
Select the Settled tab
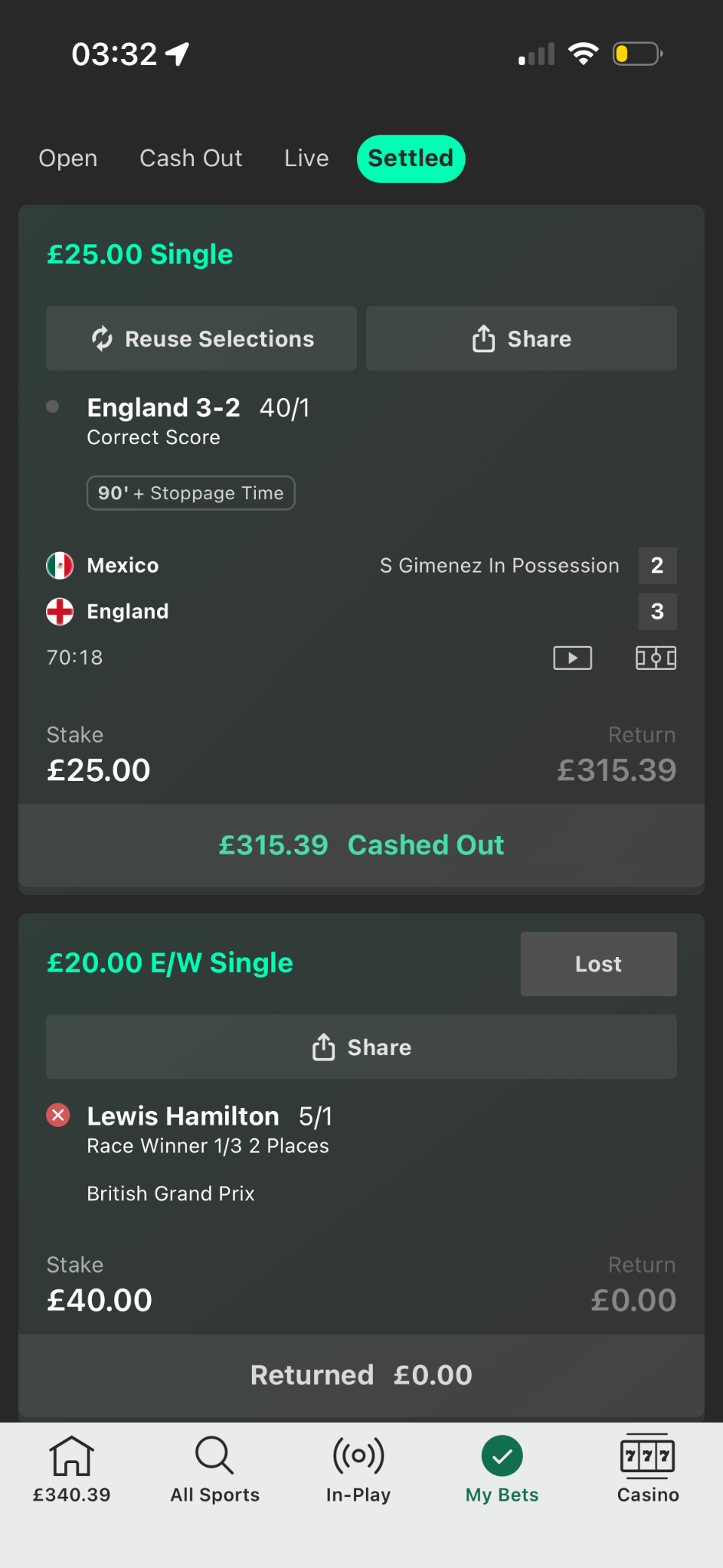[x=411, y=158]
